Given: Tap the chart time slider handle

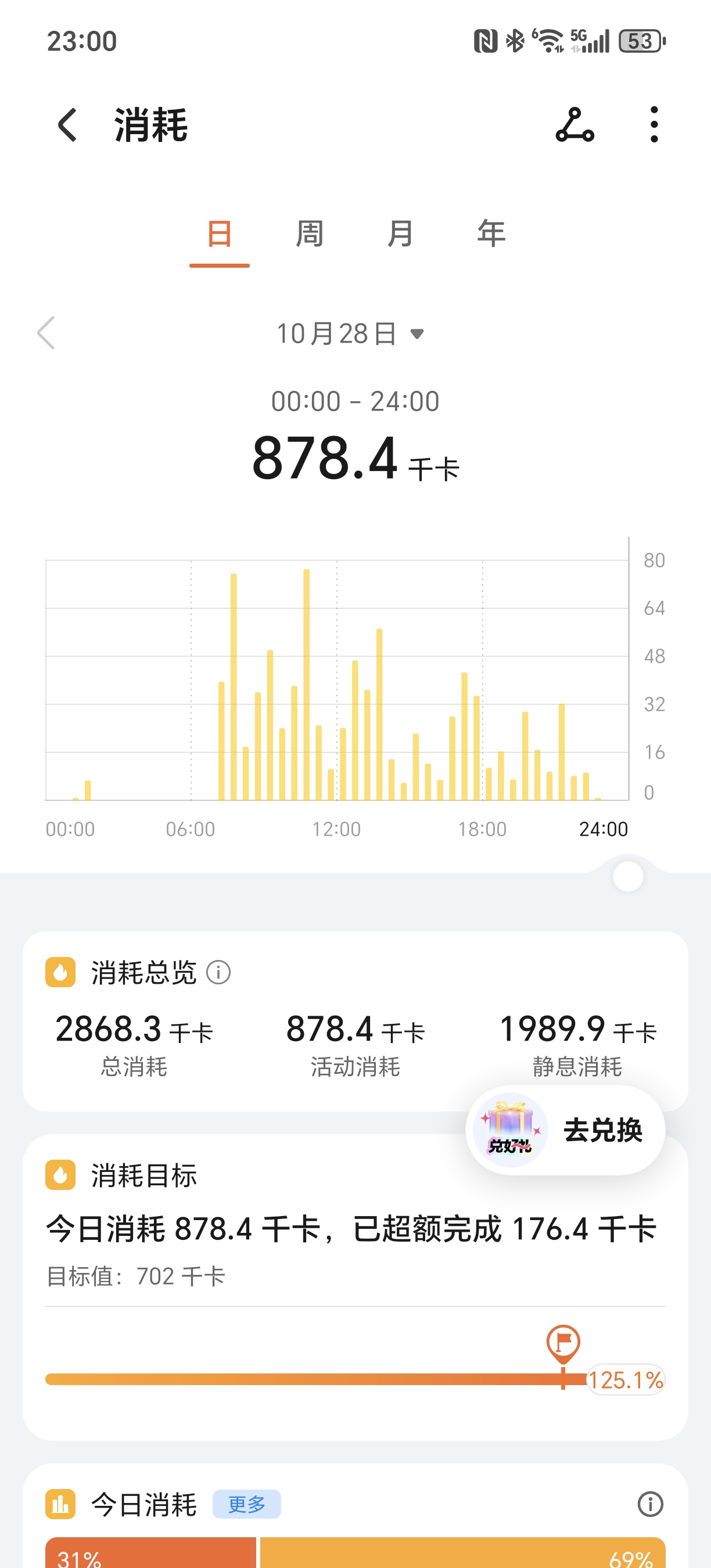Looking at the screenshot, I should [x=627, y=876].
